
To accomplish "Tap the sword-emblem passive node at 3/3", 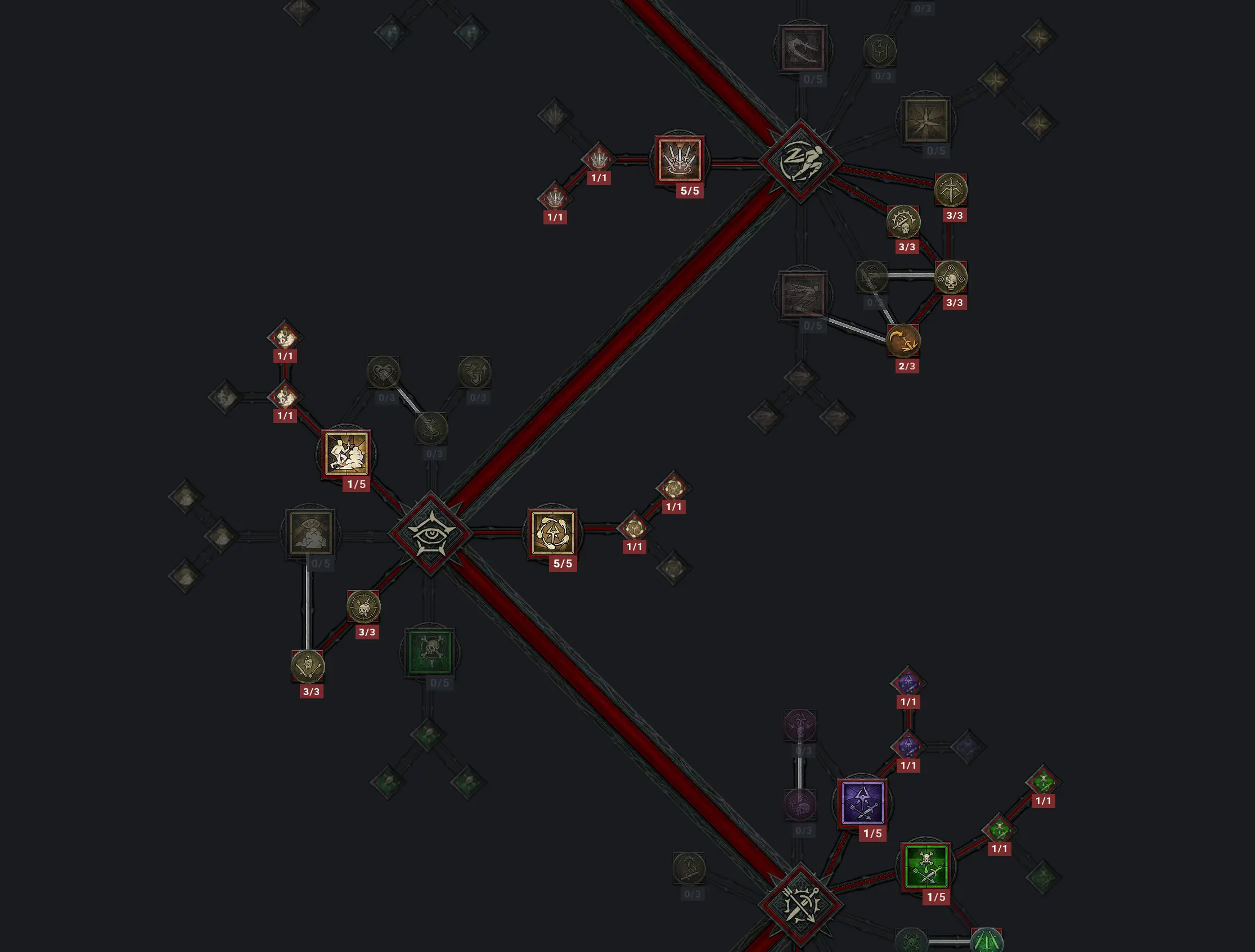I will [x=950, y=190].
